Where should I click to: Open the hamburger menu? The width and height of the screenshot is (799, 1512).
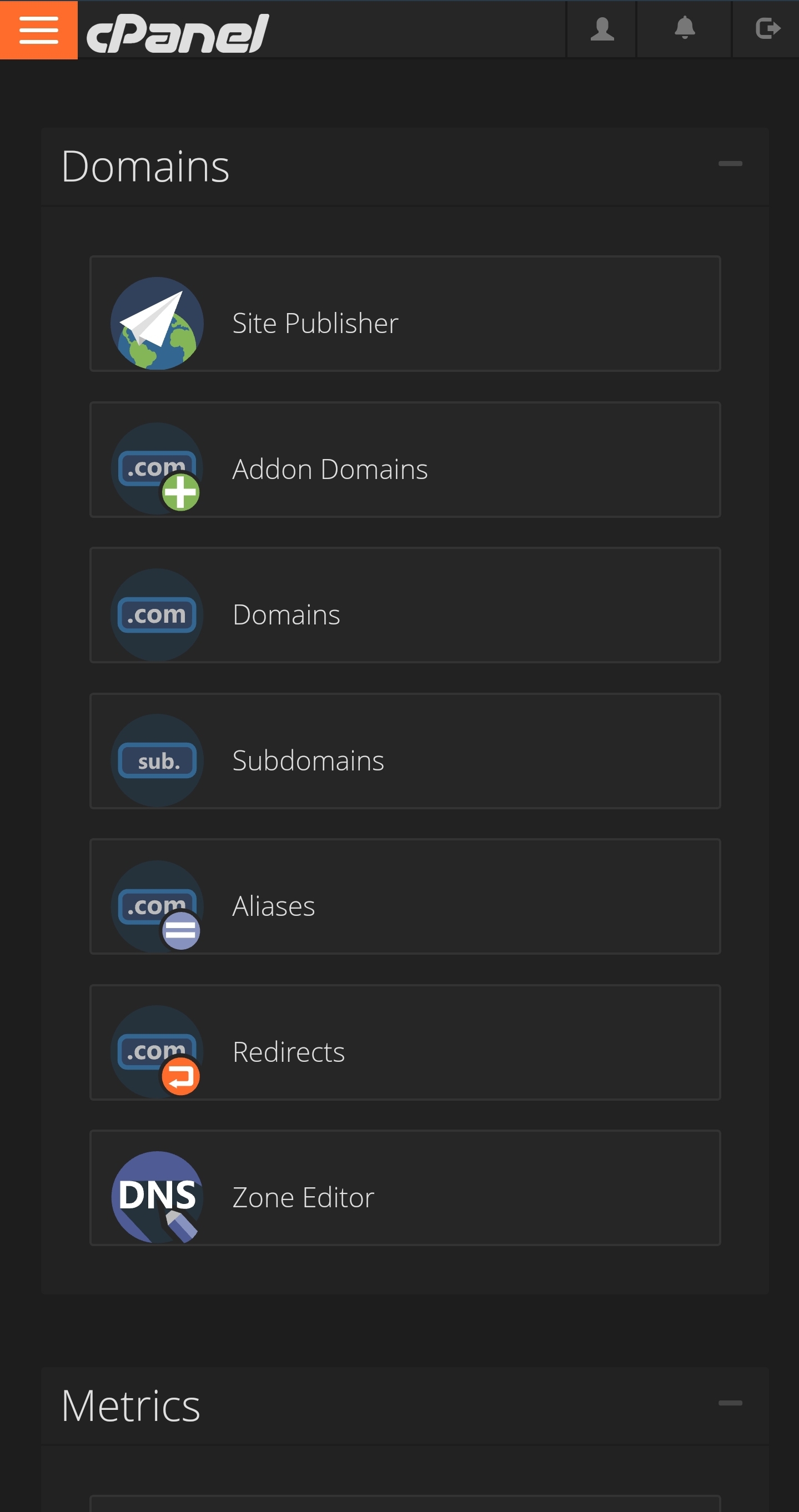click(x=39, y=30)
